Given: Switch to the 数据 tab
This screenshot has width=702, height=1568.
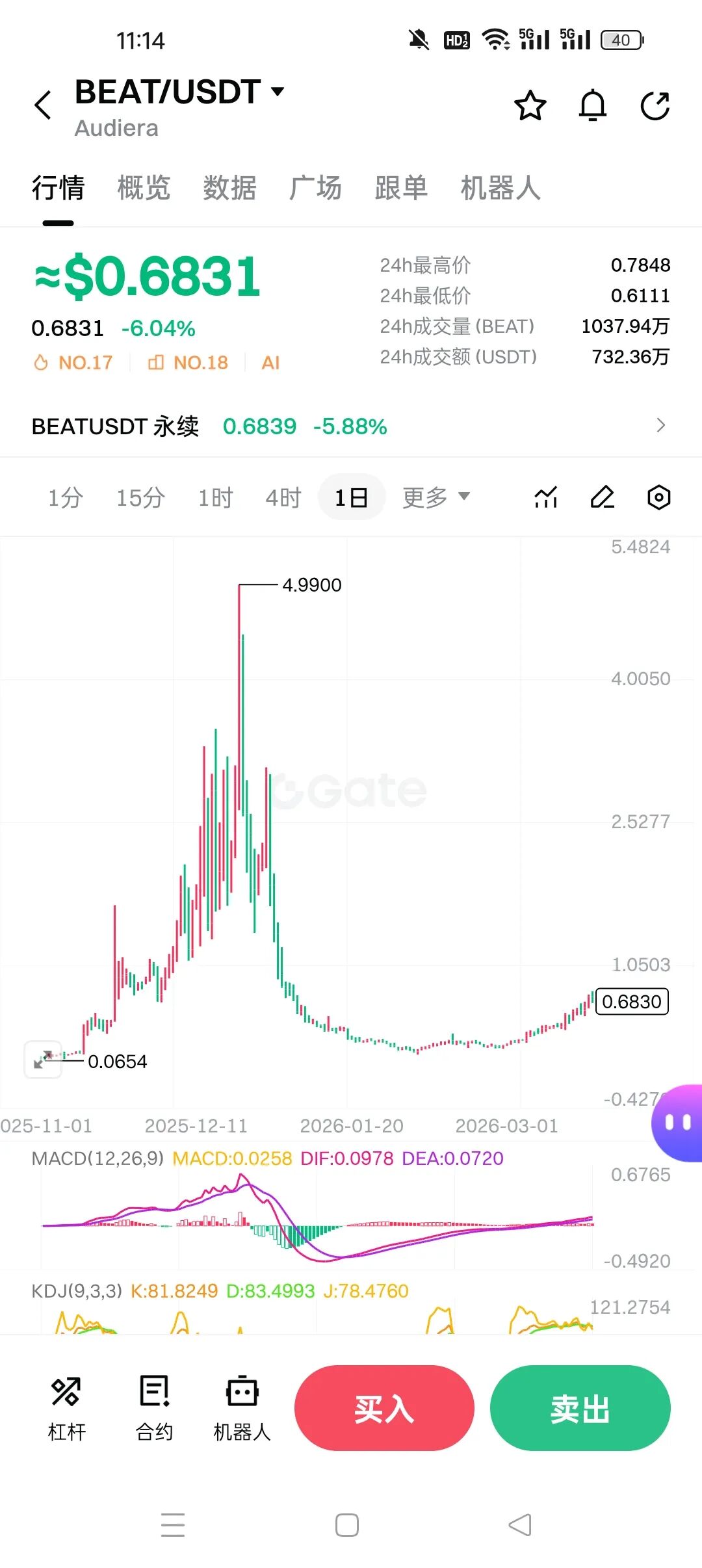Looking at the screenshot, I should pos(229,188).
